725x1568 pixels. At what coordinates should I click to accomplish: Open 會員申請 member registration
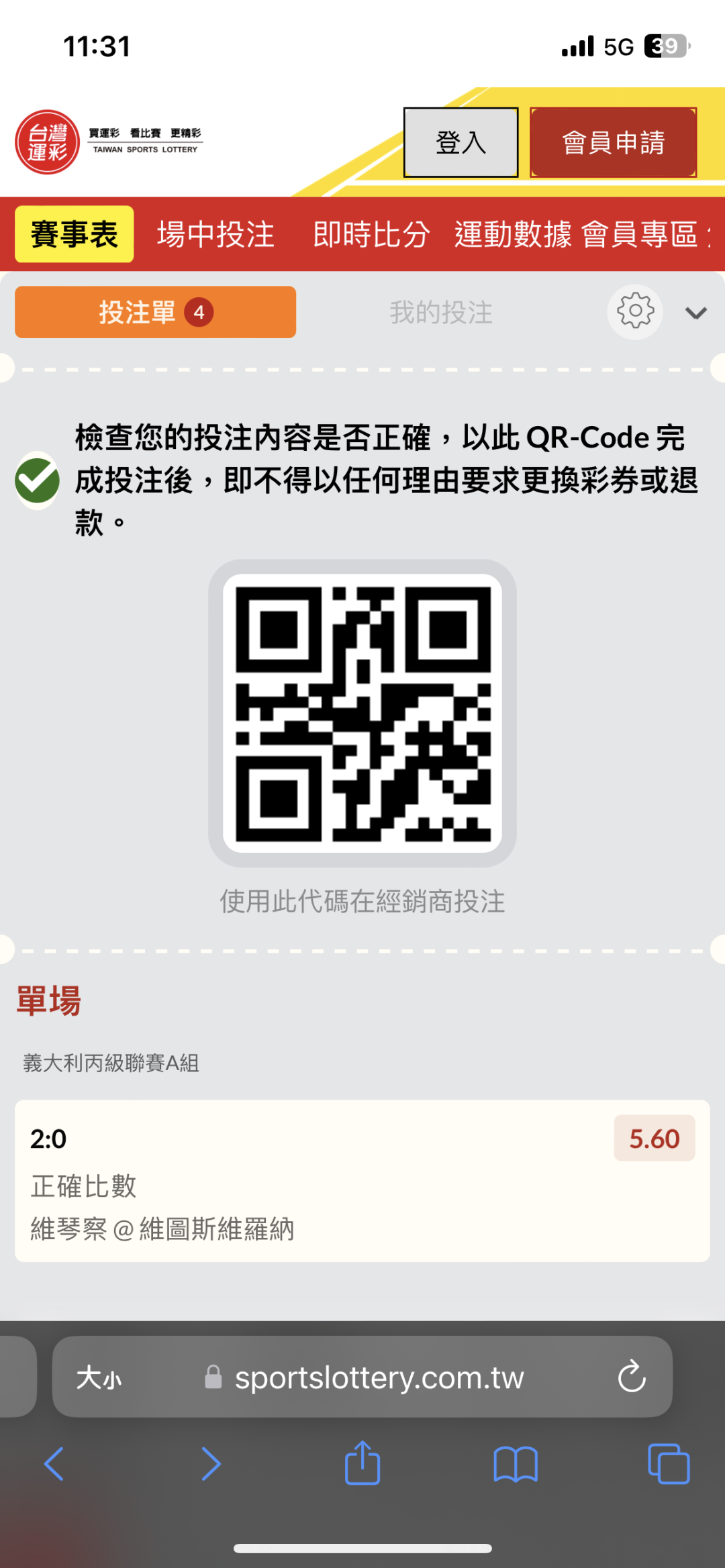click(613, 142)
